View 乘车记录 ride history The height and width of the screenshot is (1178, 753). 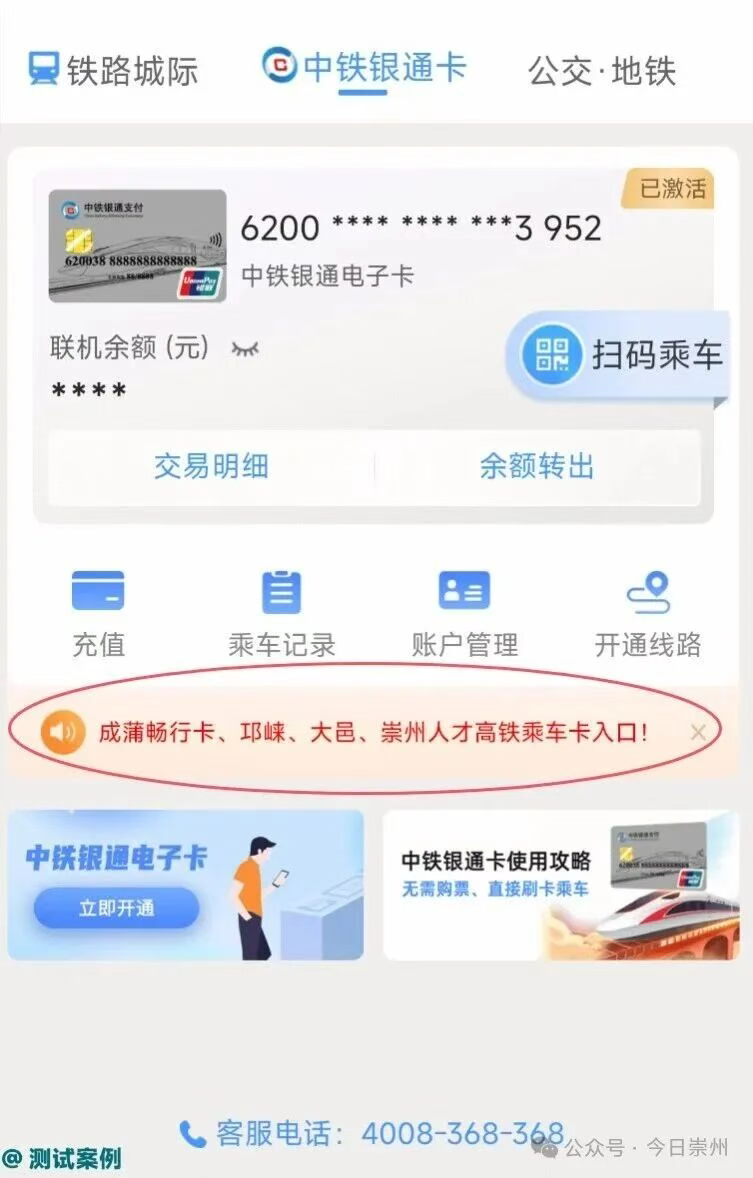tap(281, 614)
